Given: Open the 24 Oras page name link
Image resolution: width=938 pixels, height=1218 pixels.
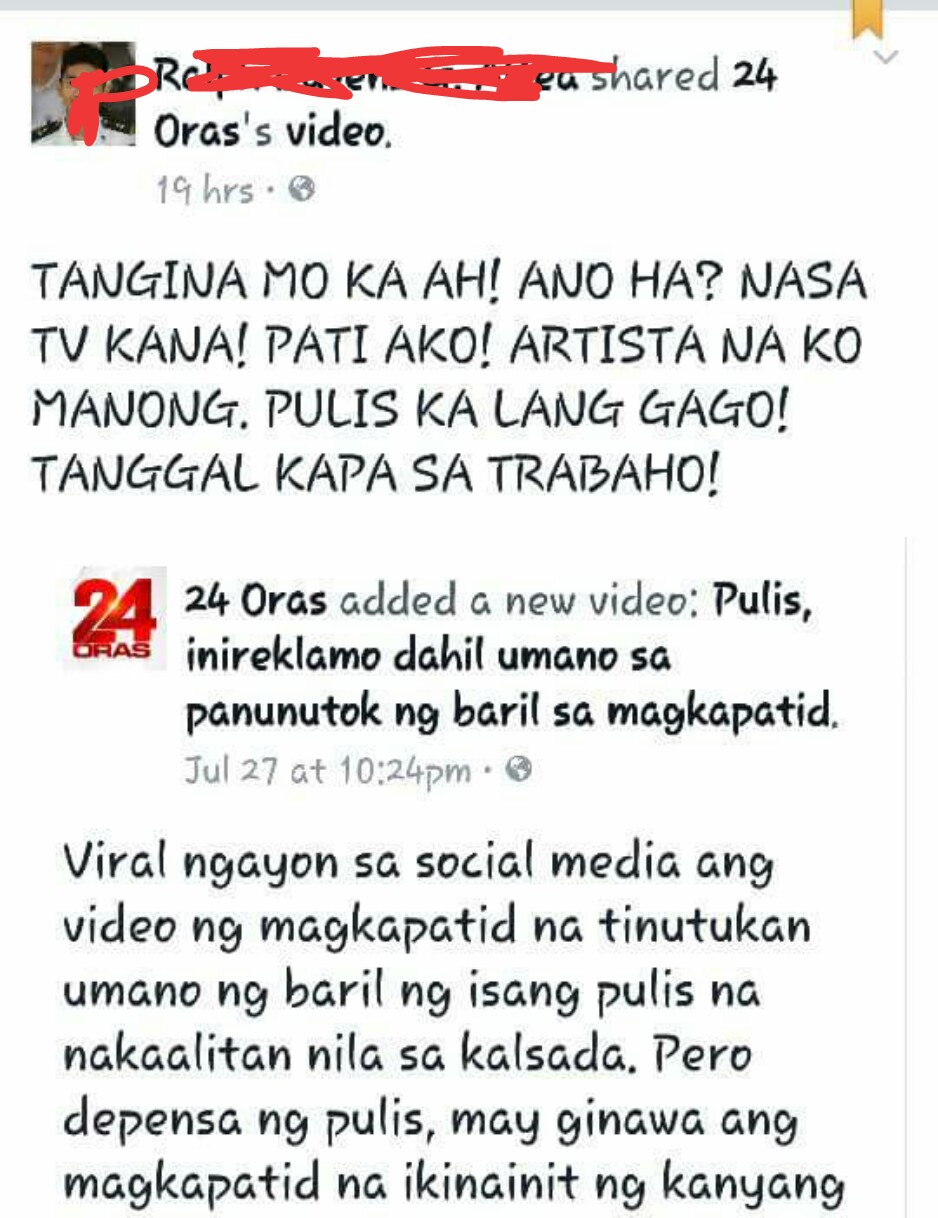Looking at the screenshot, I should point(255,601).
